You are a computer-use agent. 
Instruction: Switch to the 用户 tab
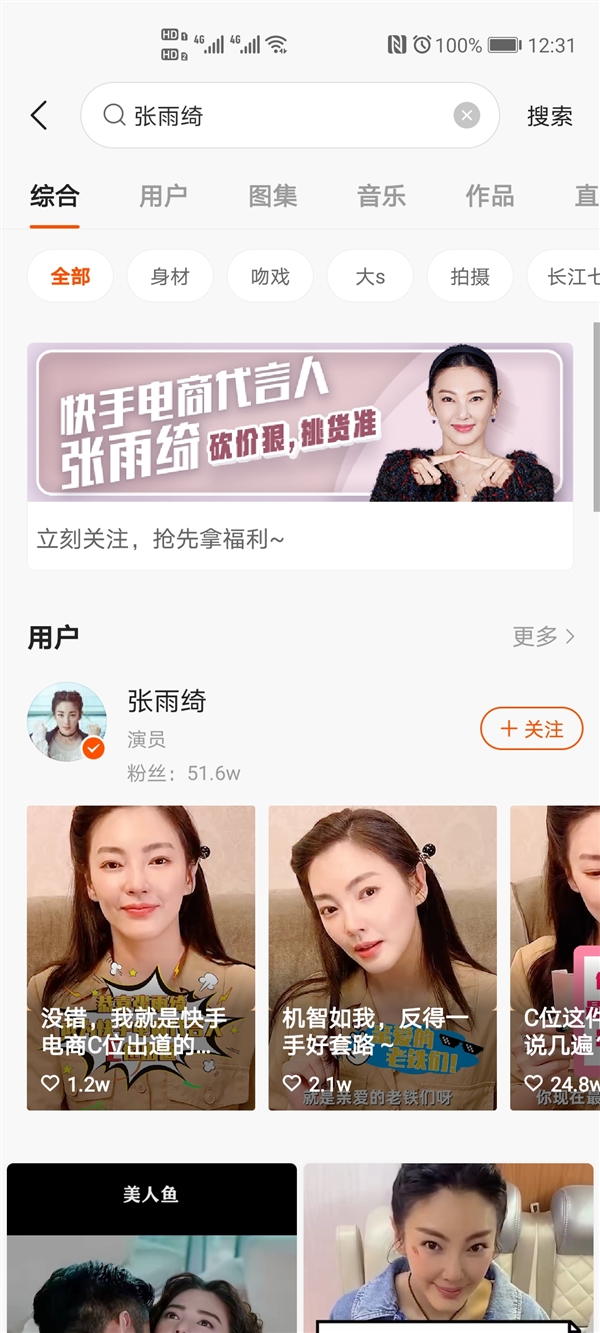[163, 196]
